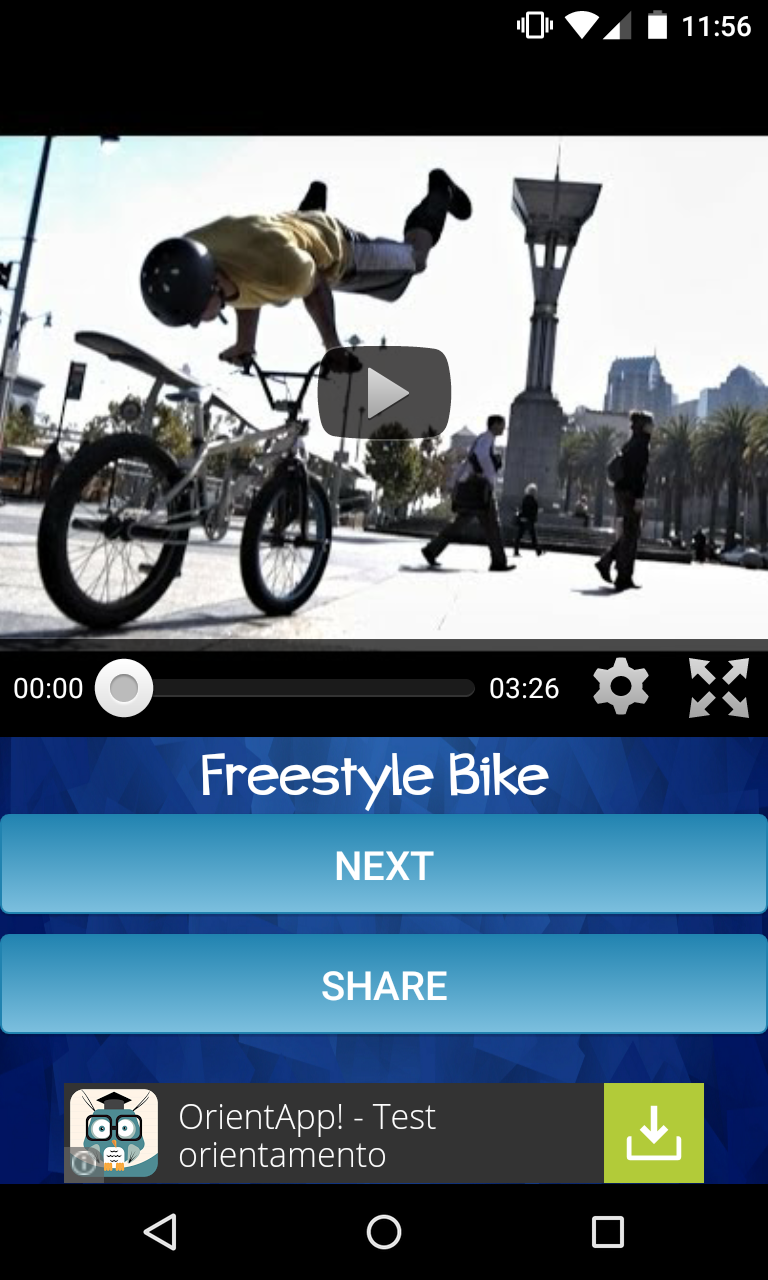Navigate back using the system back button

pos(160,1232)
